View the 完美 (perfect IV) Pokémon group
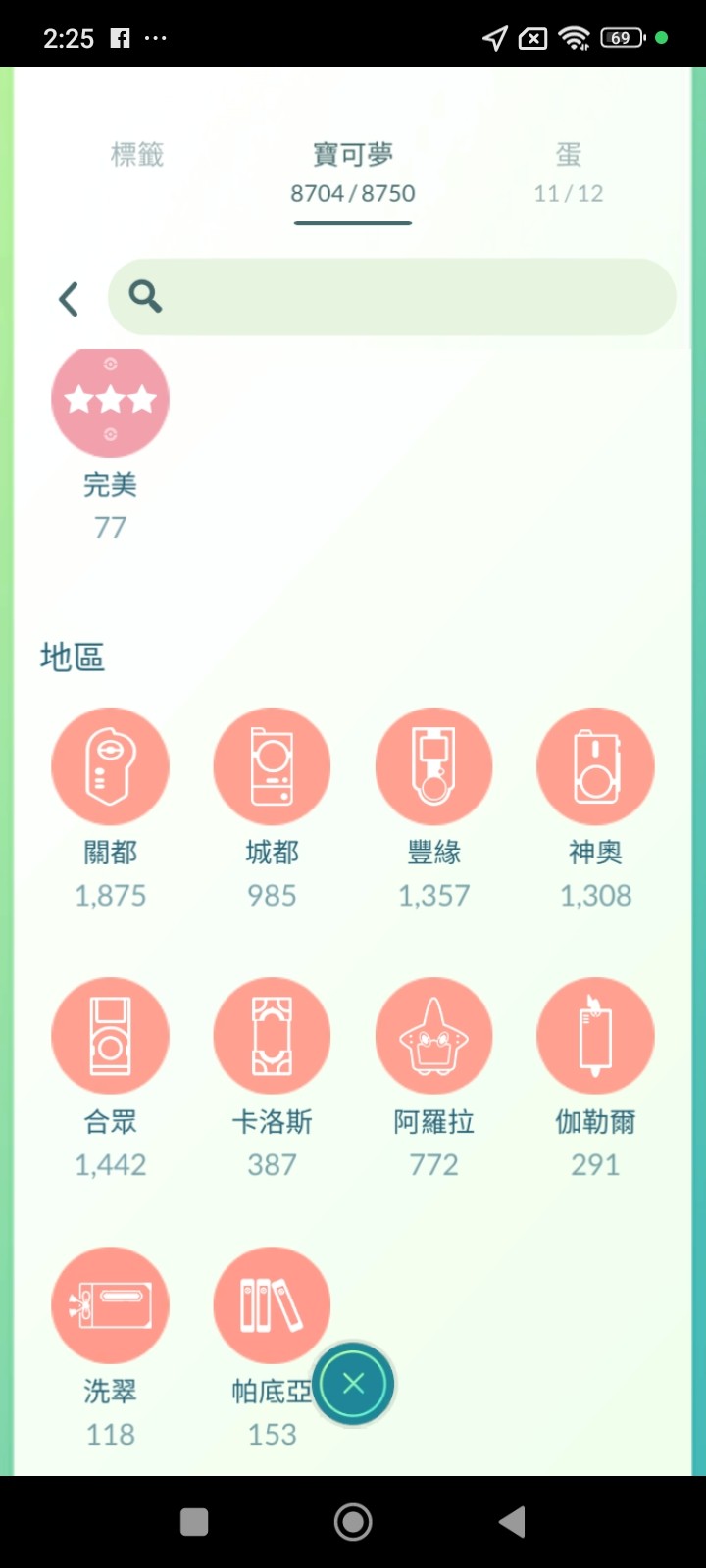The image size is (706, 1568). click(110, 402)
